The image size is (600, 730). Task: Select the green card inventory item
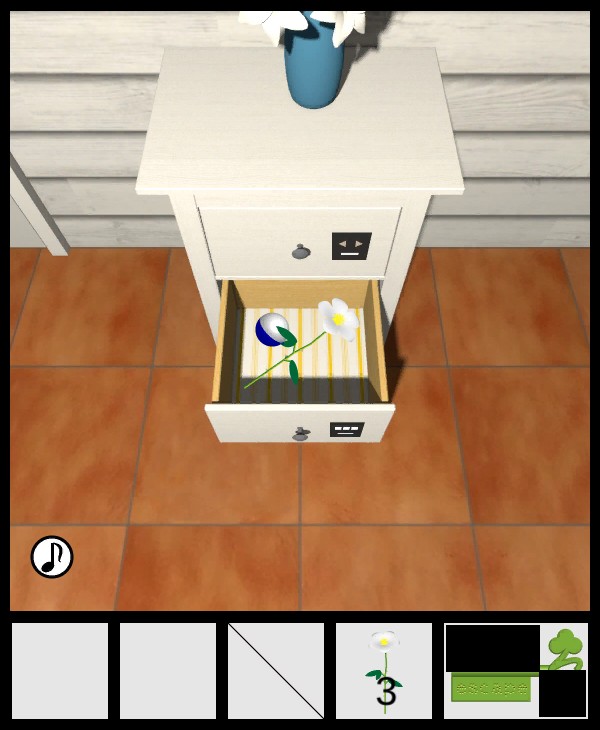(x=492, y=688)
